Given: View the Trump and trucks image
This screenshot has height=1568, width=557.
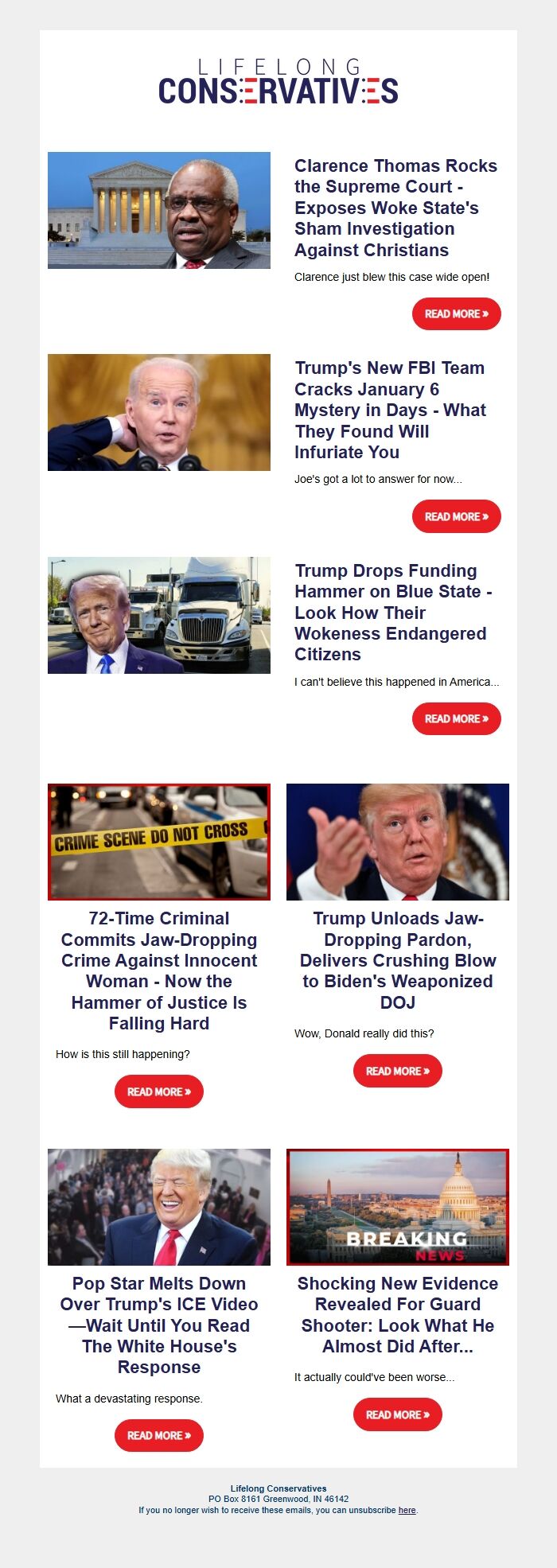Looking at the screenshot, I should click(x=159, y=615).
